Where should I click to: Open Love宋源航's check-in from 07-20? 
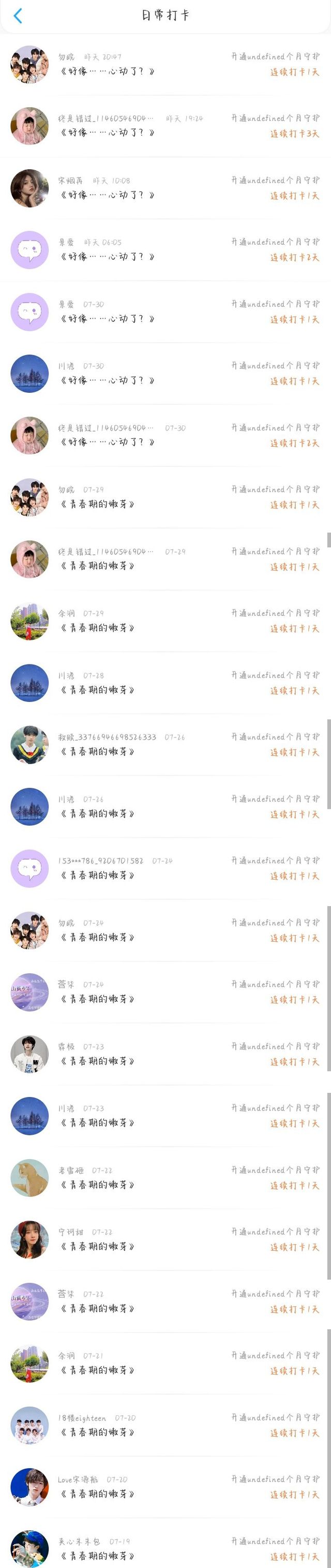165,1487
